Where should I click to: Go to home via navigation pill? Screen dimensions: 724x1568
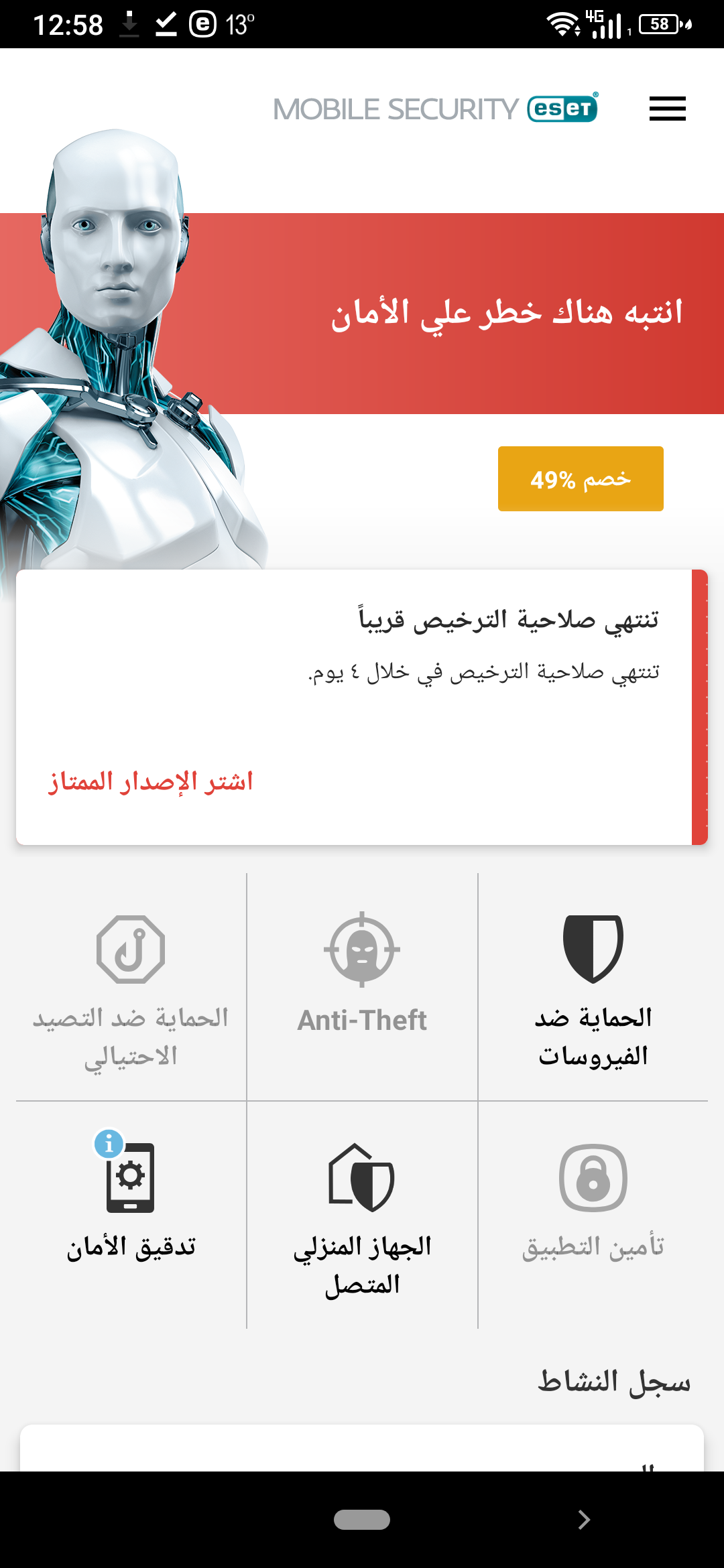pos(362,1520)
